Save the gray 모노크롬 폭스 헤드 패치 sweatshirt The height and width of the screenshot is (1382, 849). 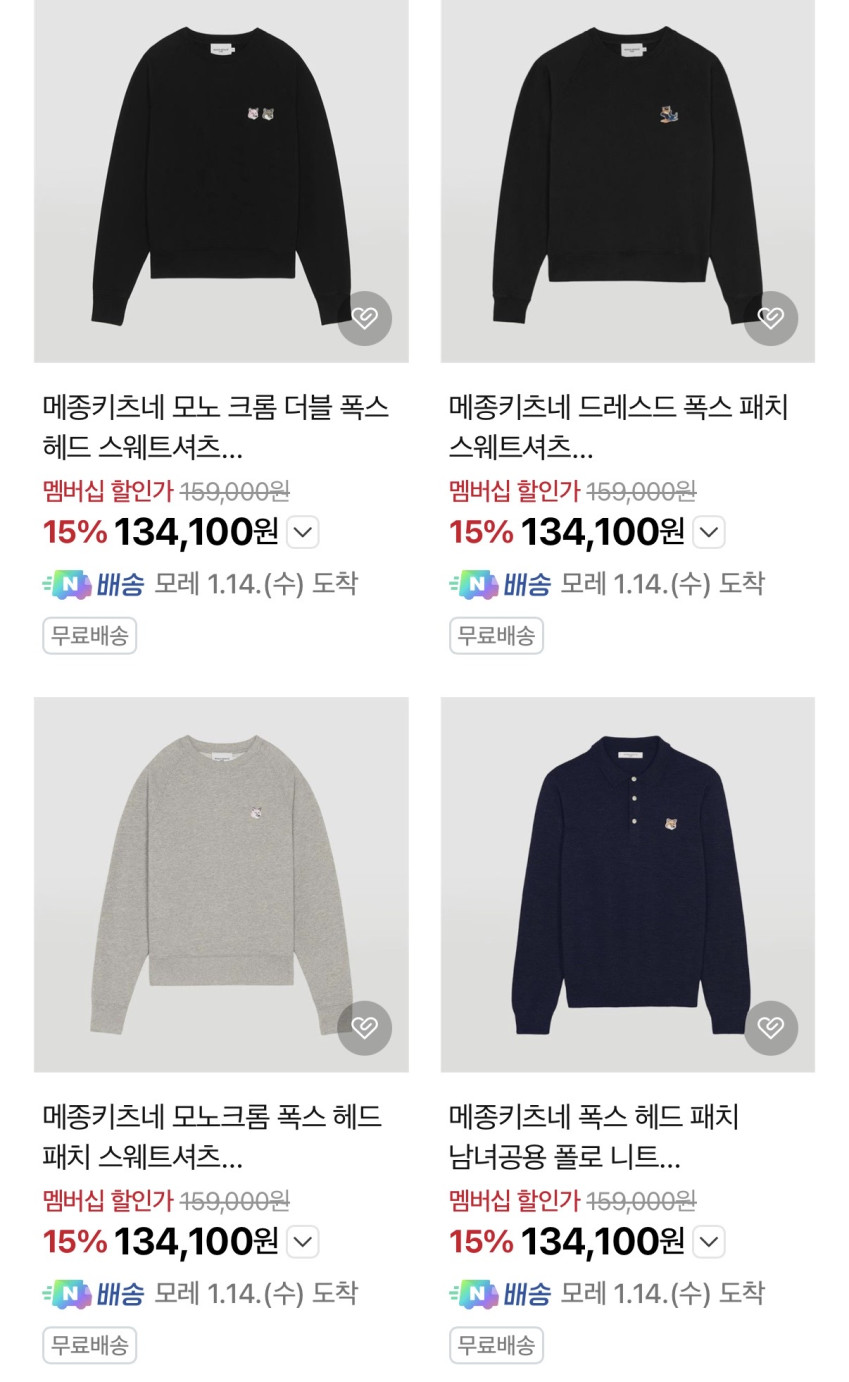click(x=364, y=1028)
